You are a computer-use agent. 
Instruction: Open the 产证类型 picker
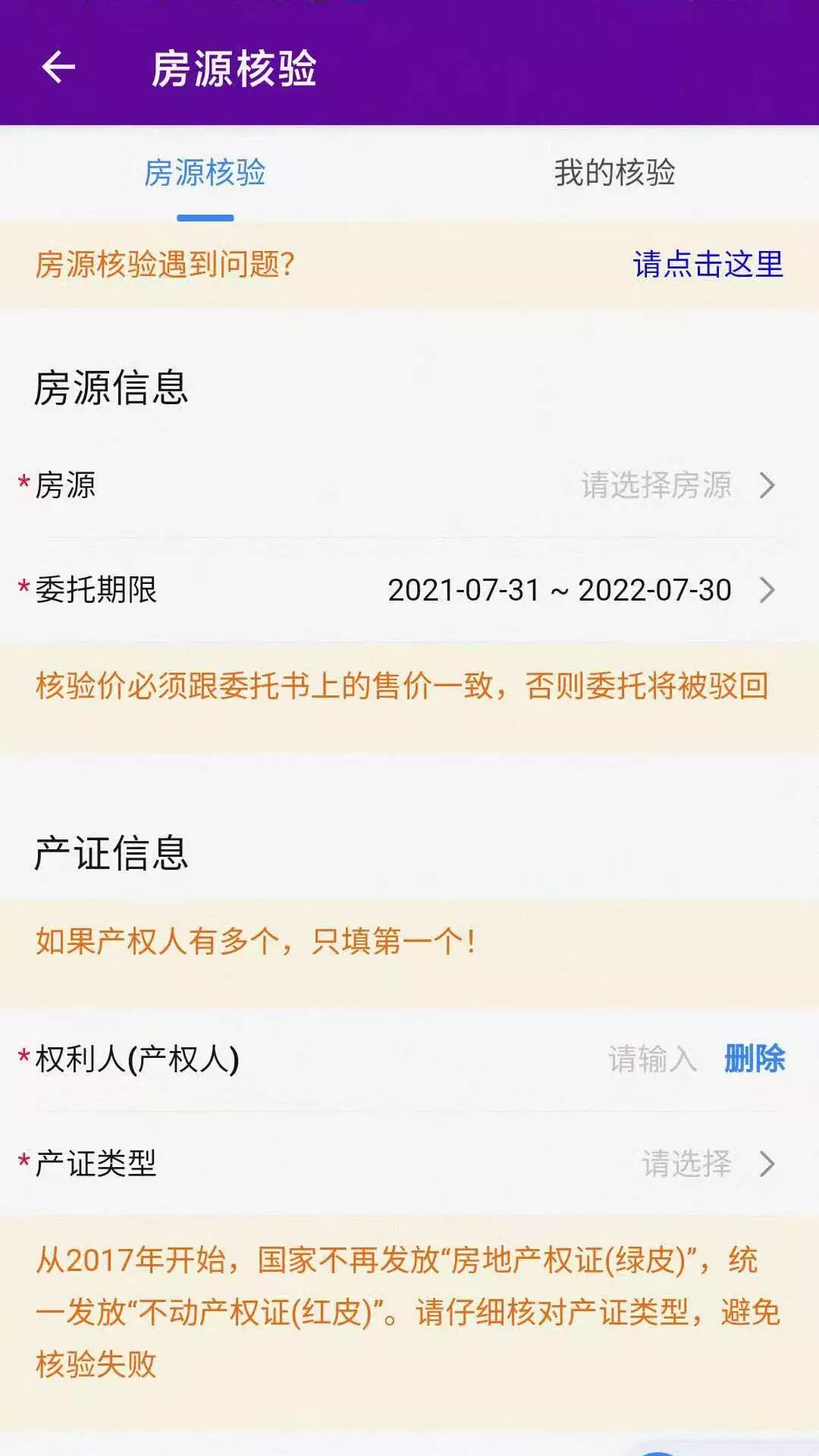tap(409, 1163)
